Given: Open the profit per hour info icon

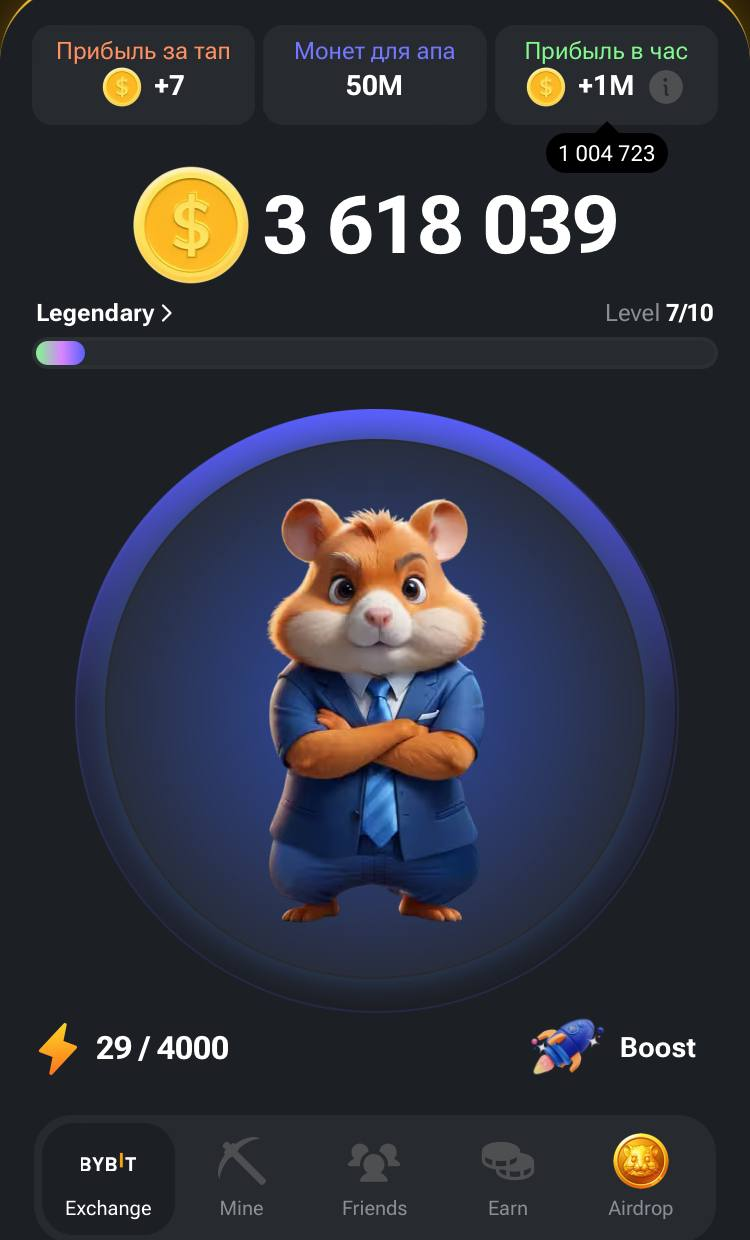Looking at the screenshot, I should tap(666, 87).
